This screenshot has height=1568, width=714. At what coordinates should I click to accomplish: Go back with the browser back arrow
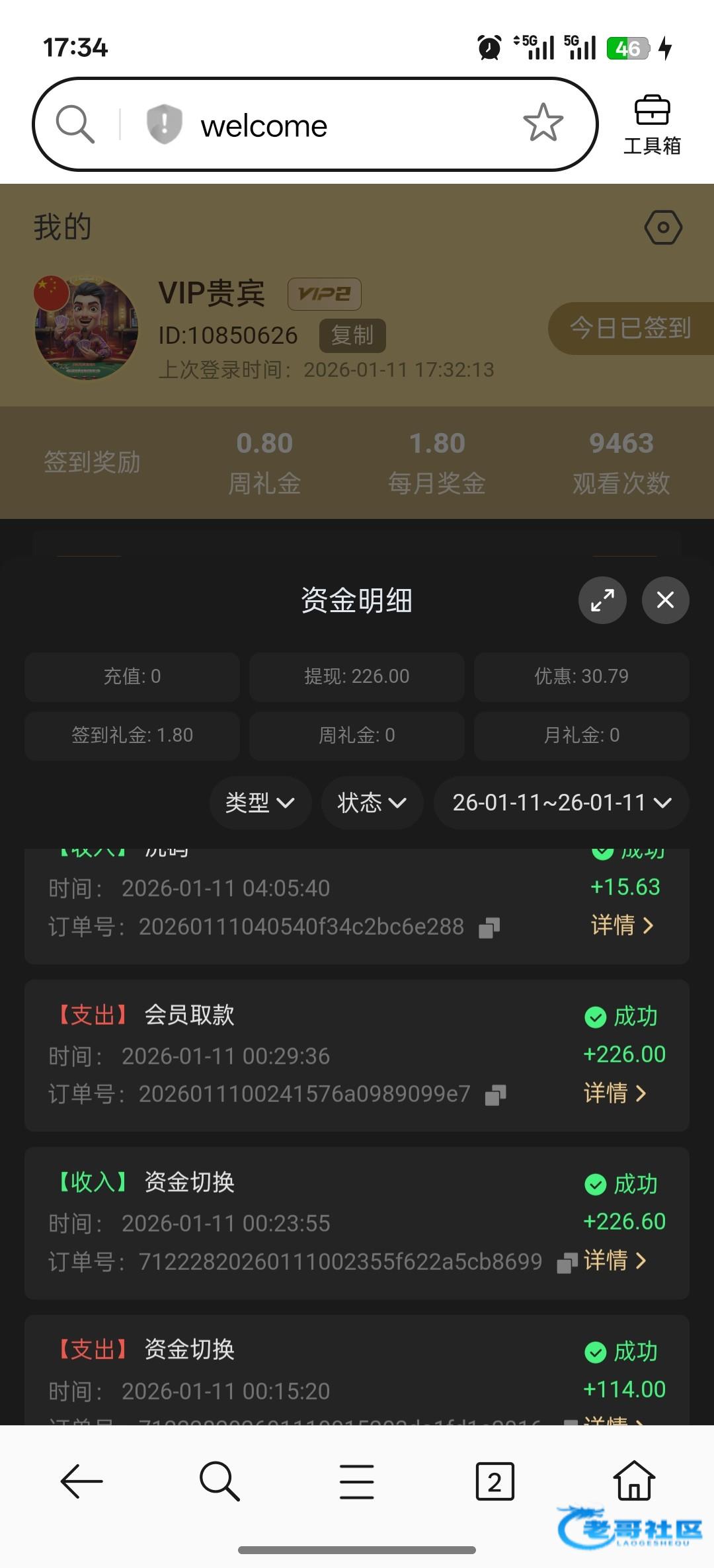point(82,1481)
